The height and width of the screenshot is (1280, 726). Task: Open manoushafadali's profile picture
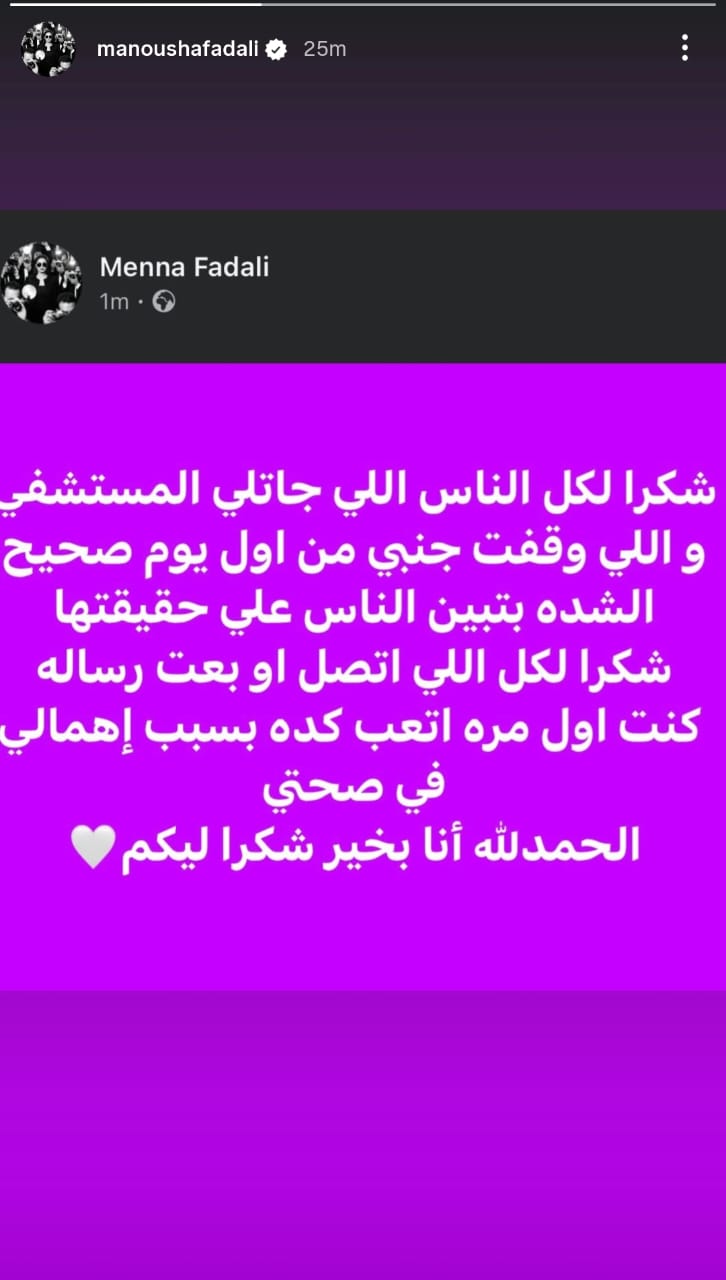pos(48,48)
